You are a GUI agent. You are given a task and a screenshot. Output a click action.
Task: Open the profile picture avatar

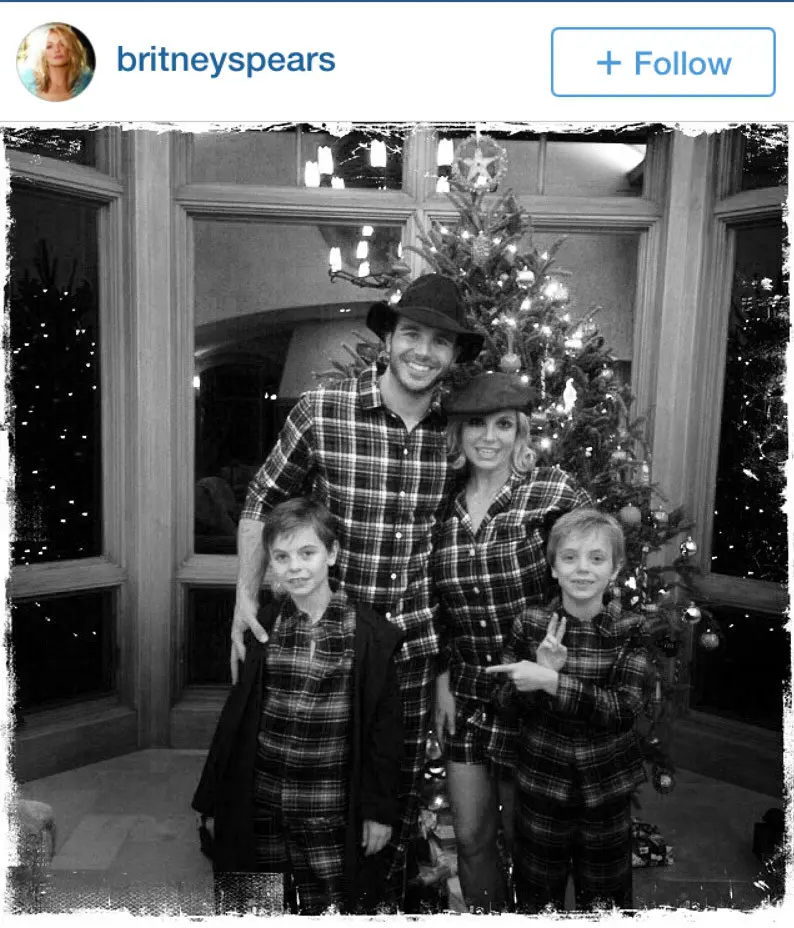coord(56,62)
